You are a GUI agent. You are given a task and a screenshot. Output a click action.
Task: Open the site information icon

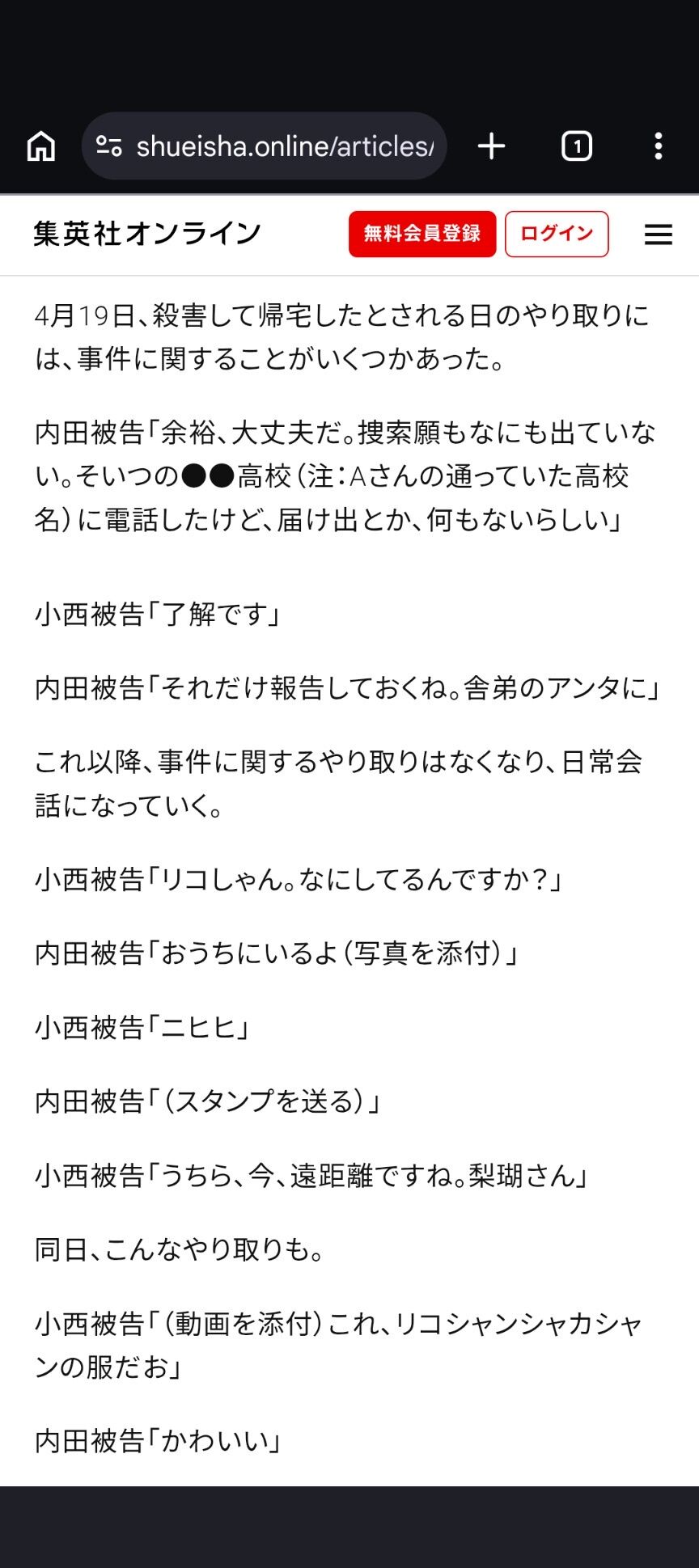(x=109, y=146)
